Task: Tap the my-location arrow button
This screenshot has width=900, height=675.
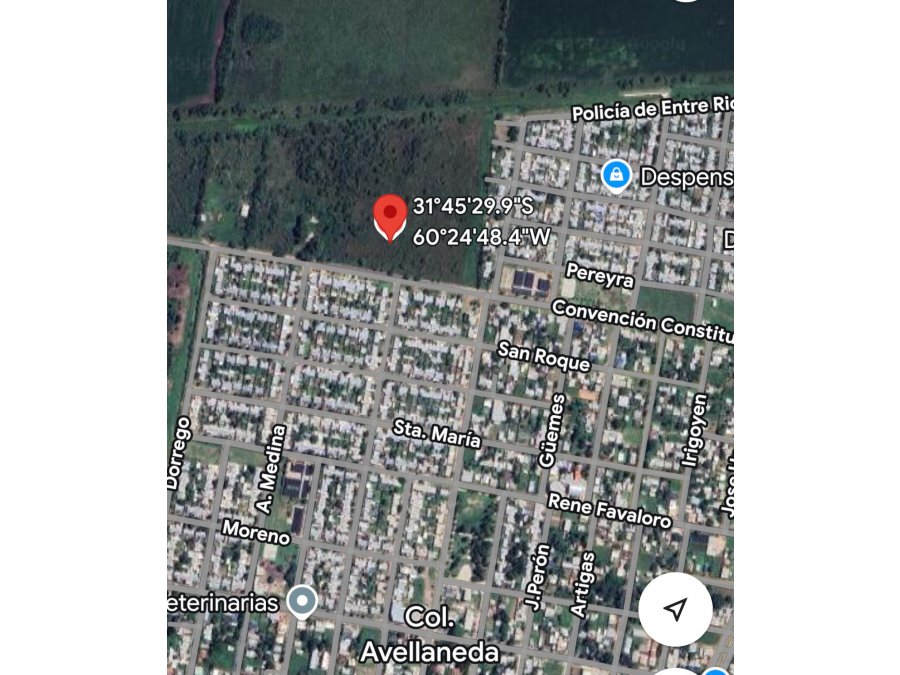Action: pyautogui.click(x=675, y=609)
